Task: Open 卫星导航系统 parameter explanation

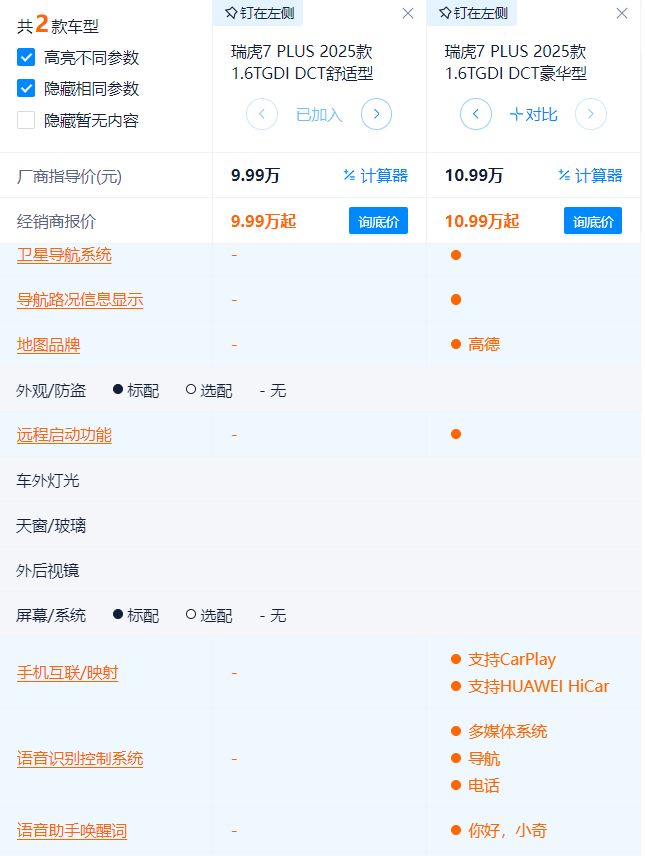Action: (64, 255)
